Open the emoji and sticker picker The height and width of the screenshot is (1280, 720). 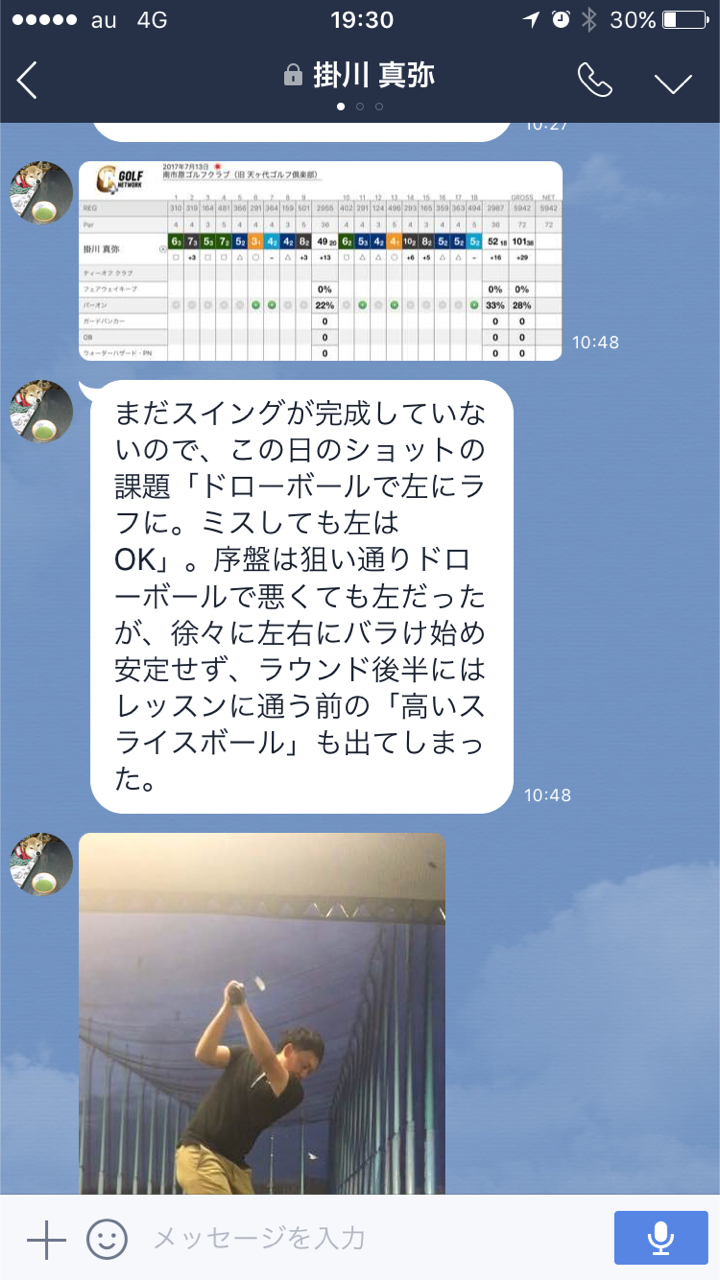tap(107, 1240)
